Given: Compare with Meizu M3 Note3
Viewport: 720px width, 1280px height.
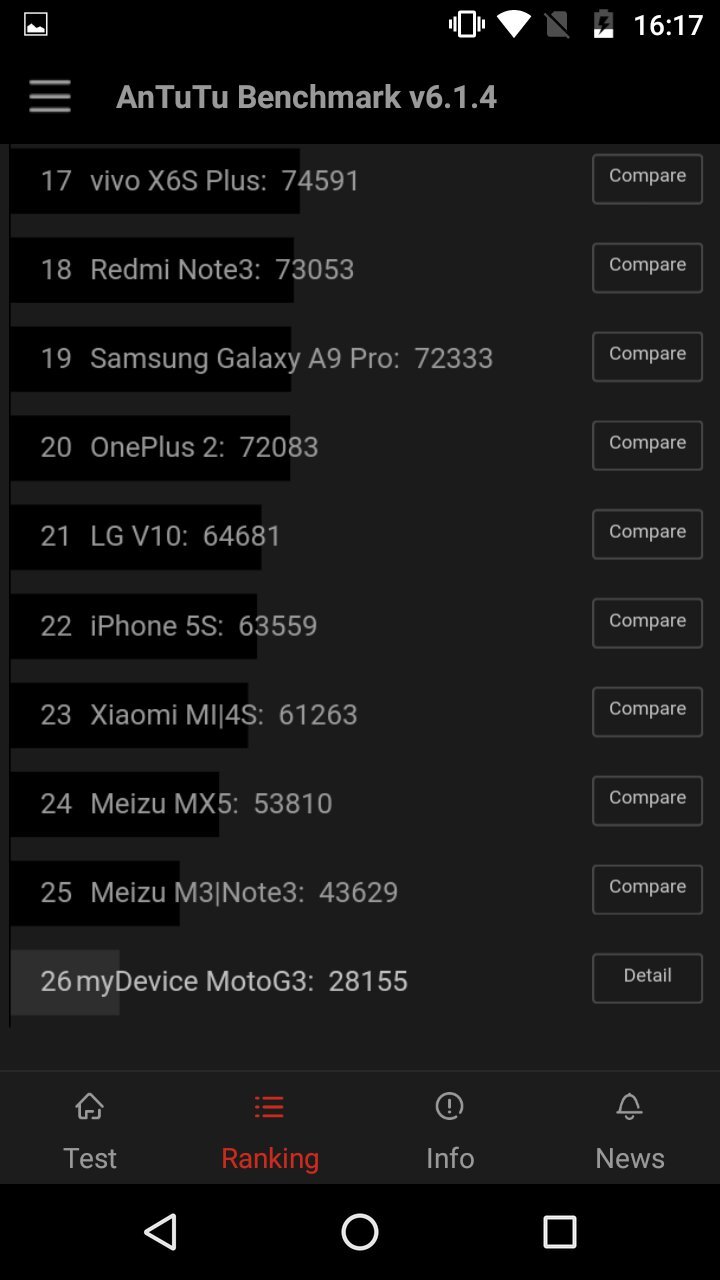Looking at the screenshot, I should point(647,889).
